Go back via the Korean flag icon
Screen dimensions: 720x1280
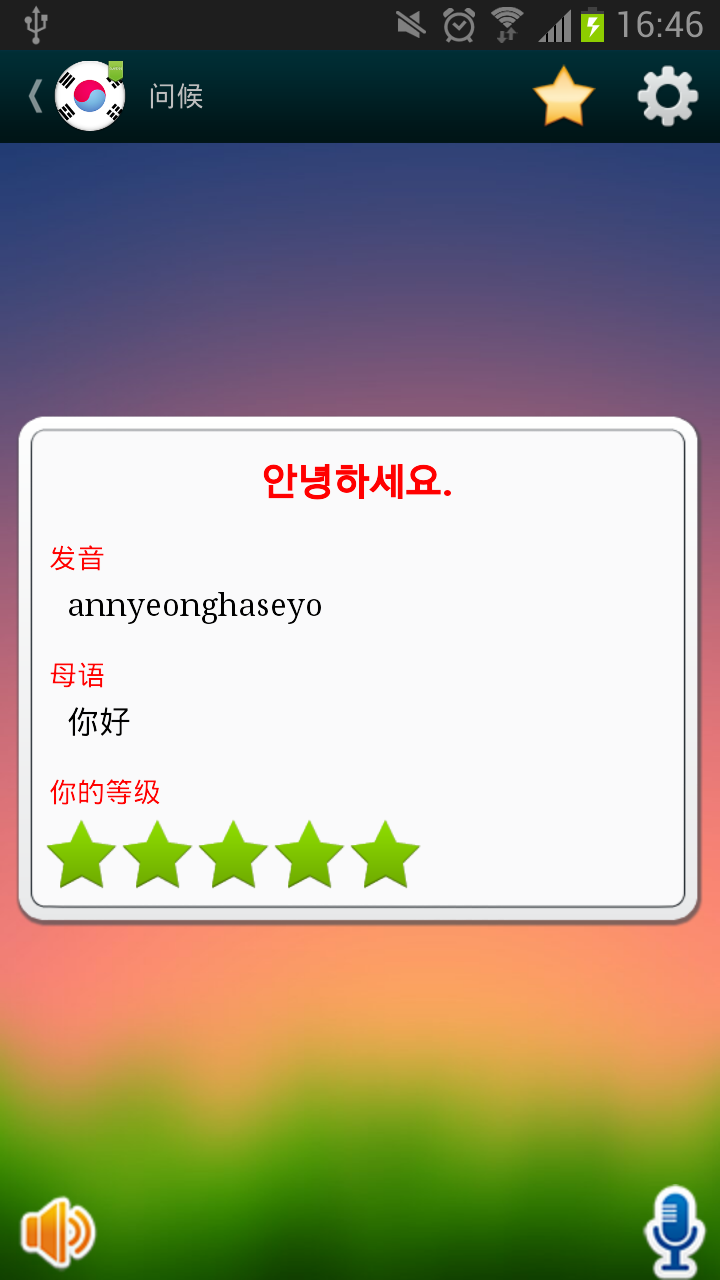point(89,96)
